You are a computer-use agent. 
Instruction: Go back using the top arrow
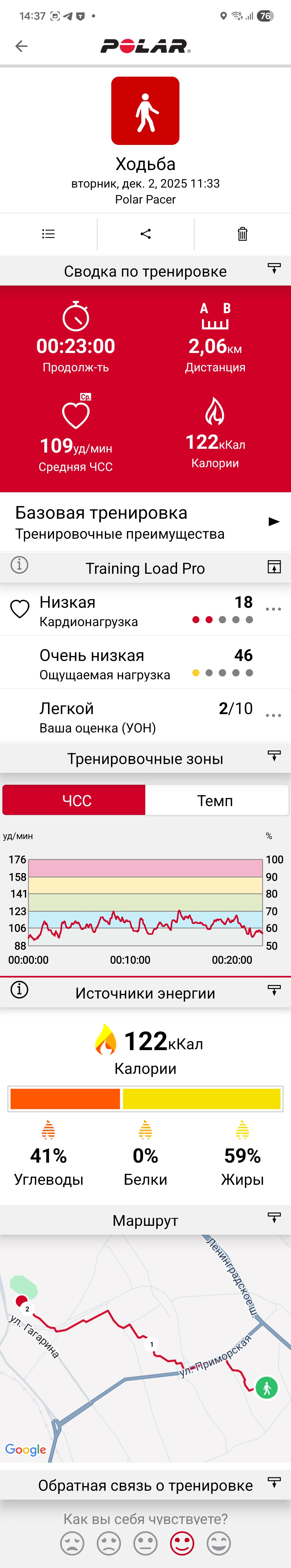21,46
